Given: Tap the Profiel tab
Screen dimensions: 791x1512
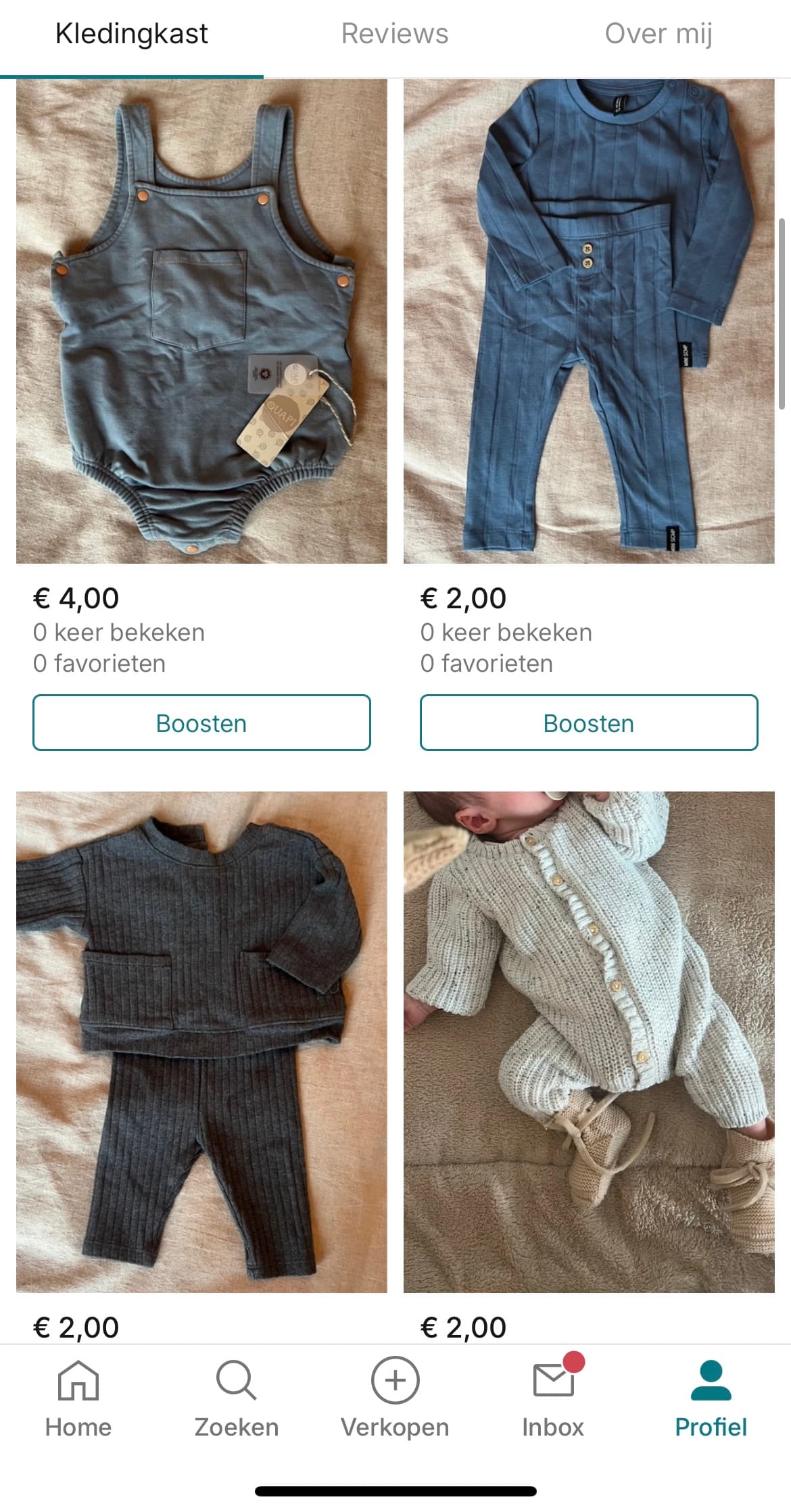Looking at the screenshot, I should (x=711, y=1399).
